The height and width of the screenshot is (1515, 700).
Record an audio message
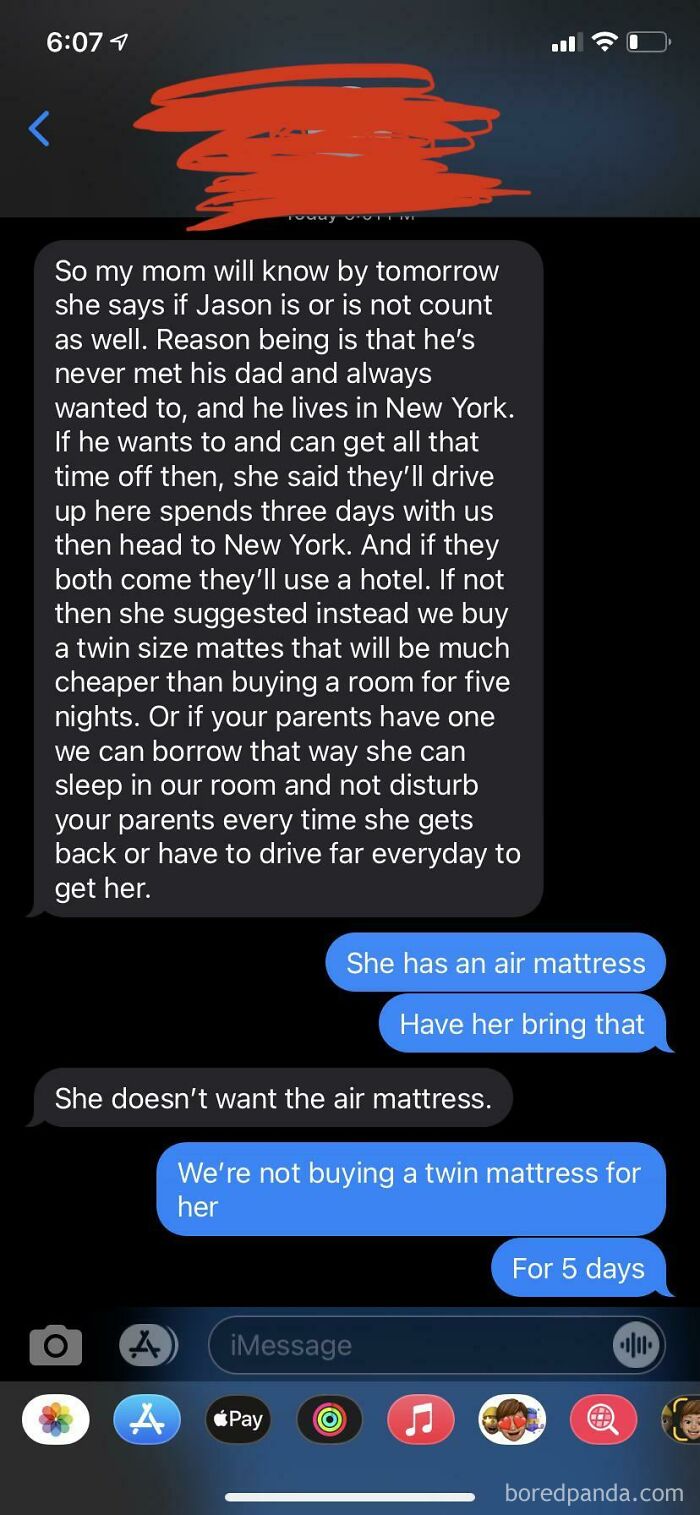pyautogui.click(x=636, y=1345)
